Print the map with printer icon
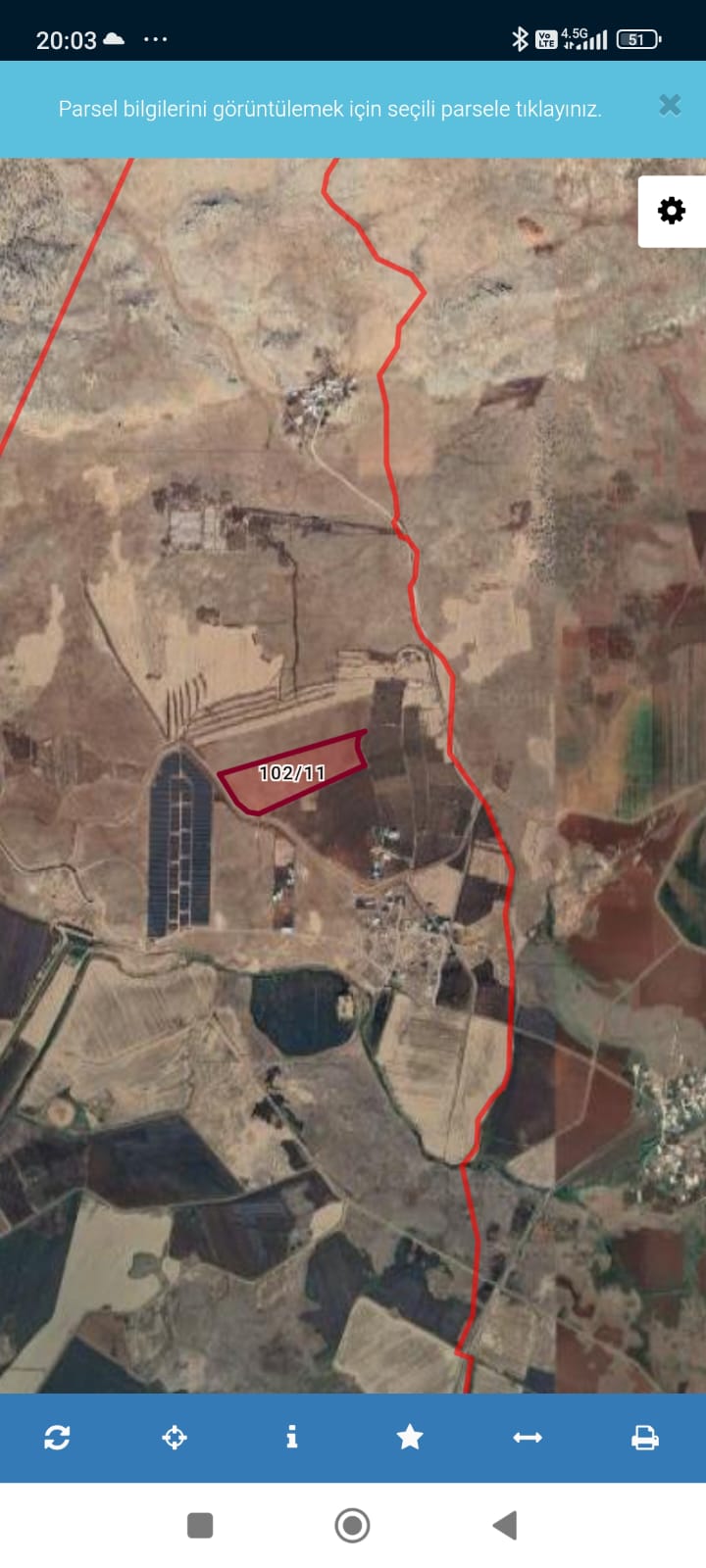The width and height of the screenshot is (706, 1568). tap(645, 1438)
